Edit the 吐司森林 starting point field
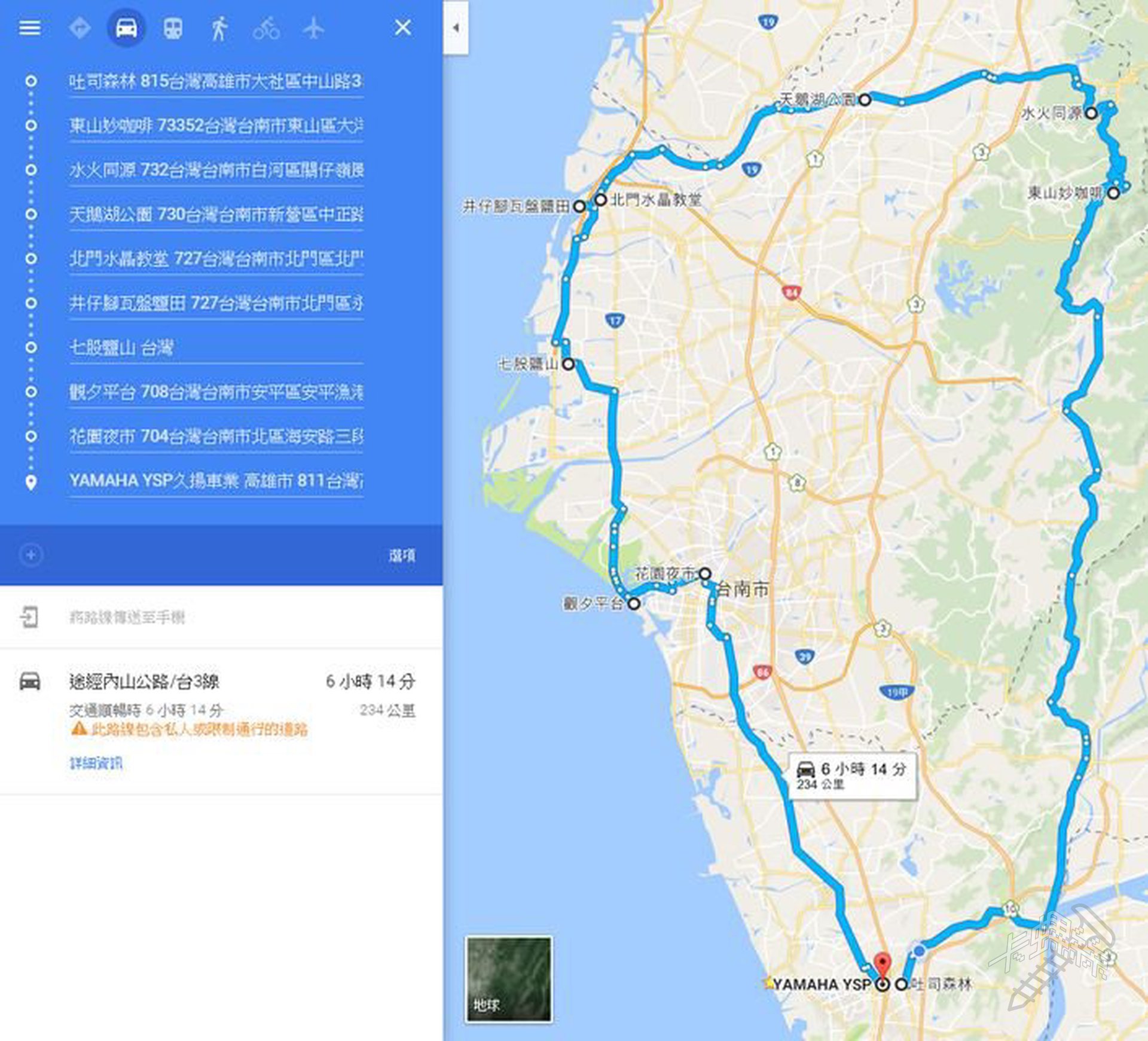Viewport: 1148px width, 1041px height. pos(215,81)
